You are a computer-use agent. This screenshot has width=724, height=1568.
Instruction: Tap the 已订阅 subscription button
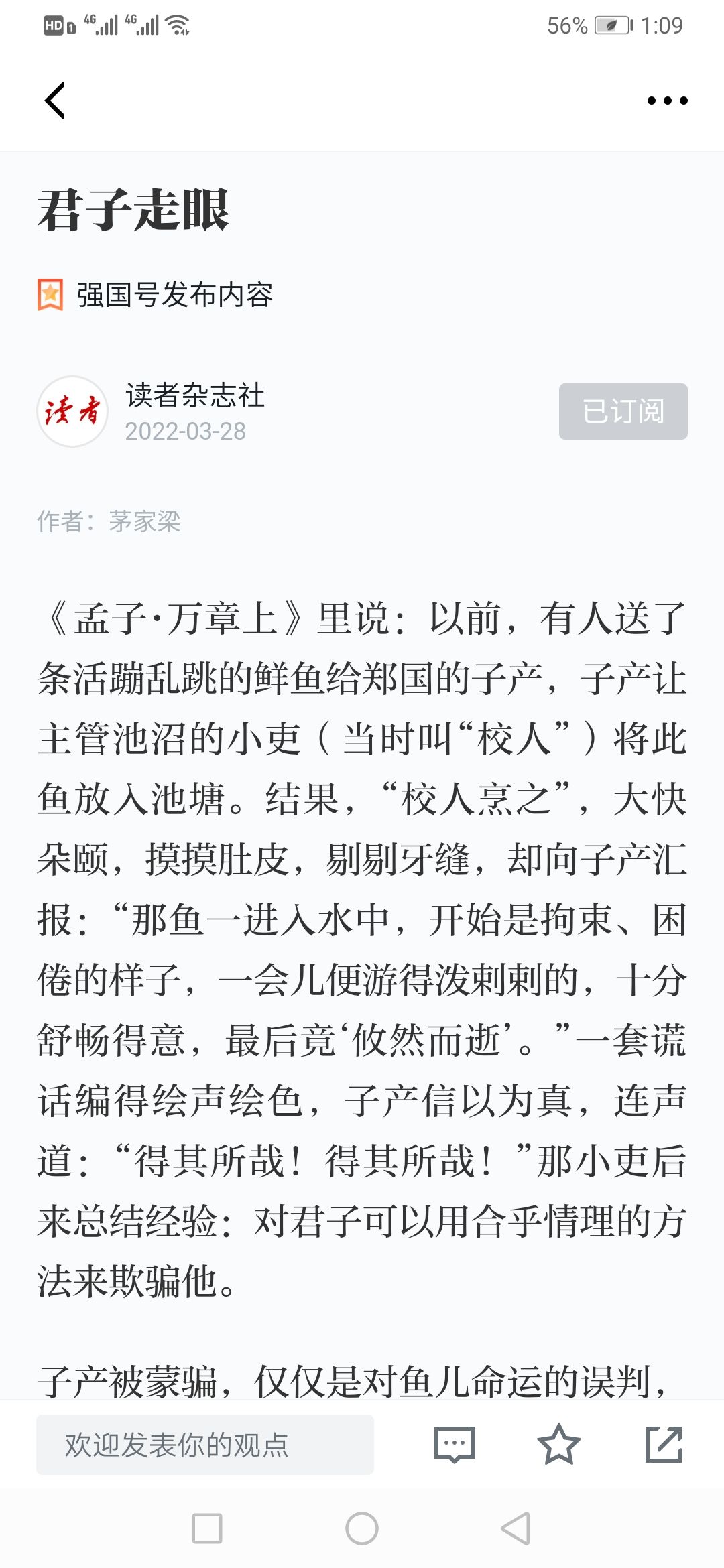click(x=623, y=411)
